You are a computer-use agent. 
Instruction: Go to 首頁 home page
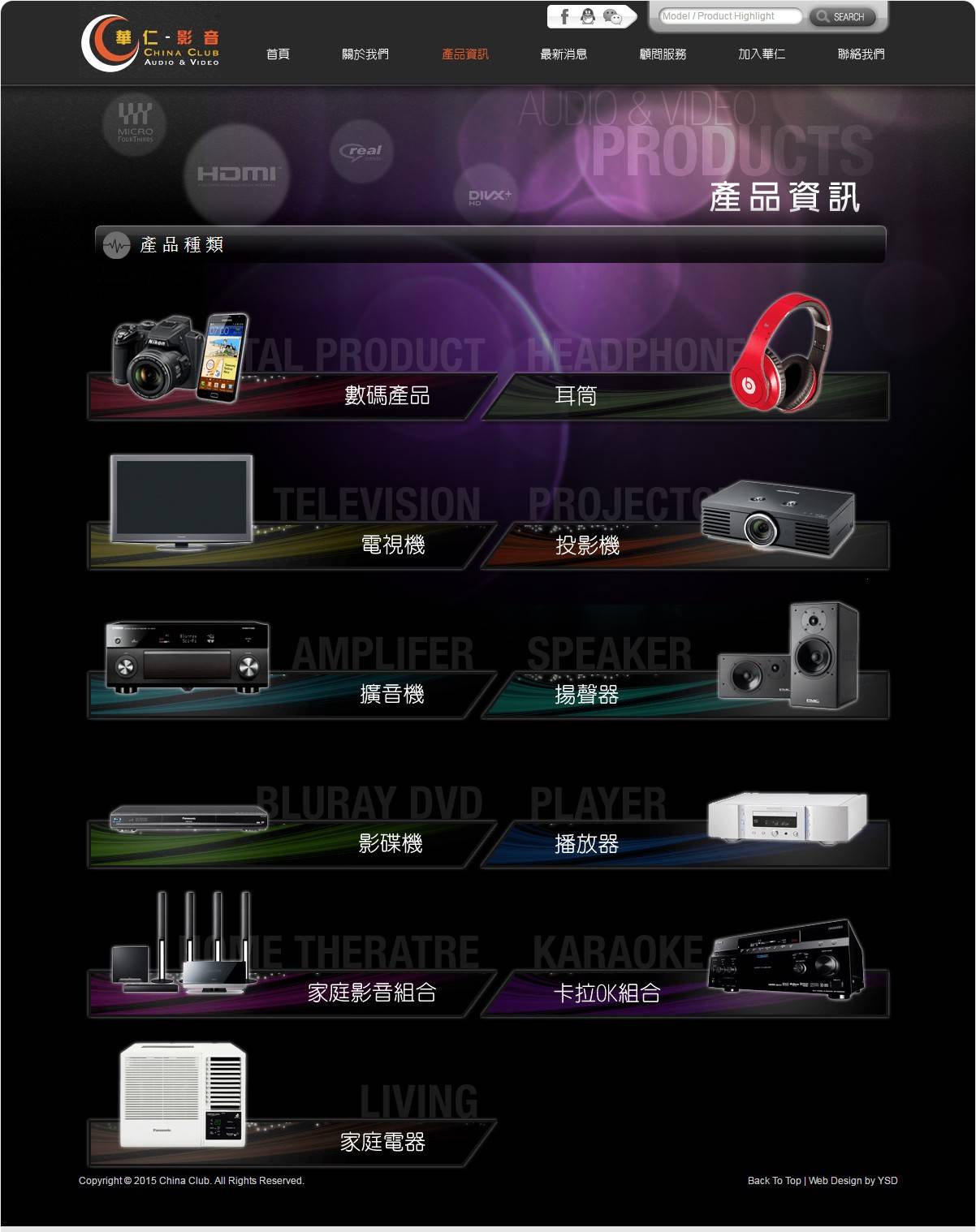[278, 54]
